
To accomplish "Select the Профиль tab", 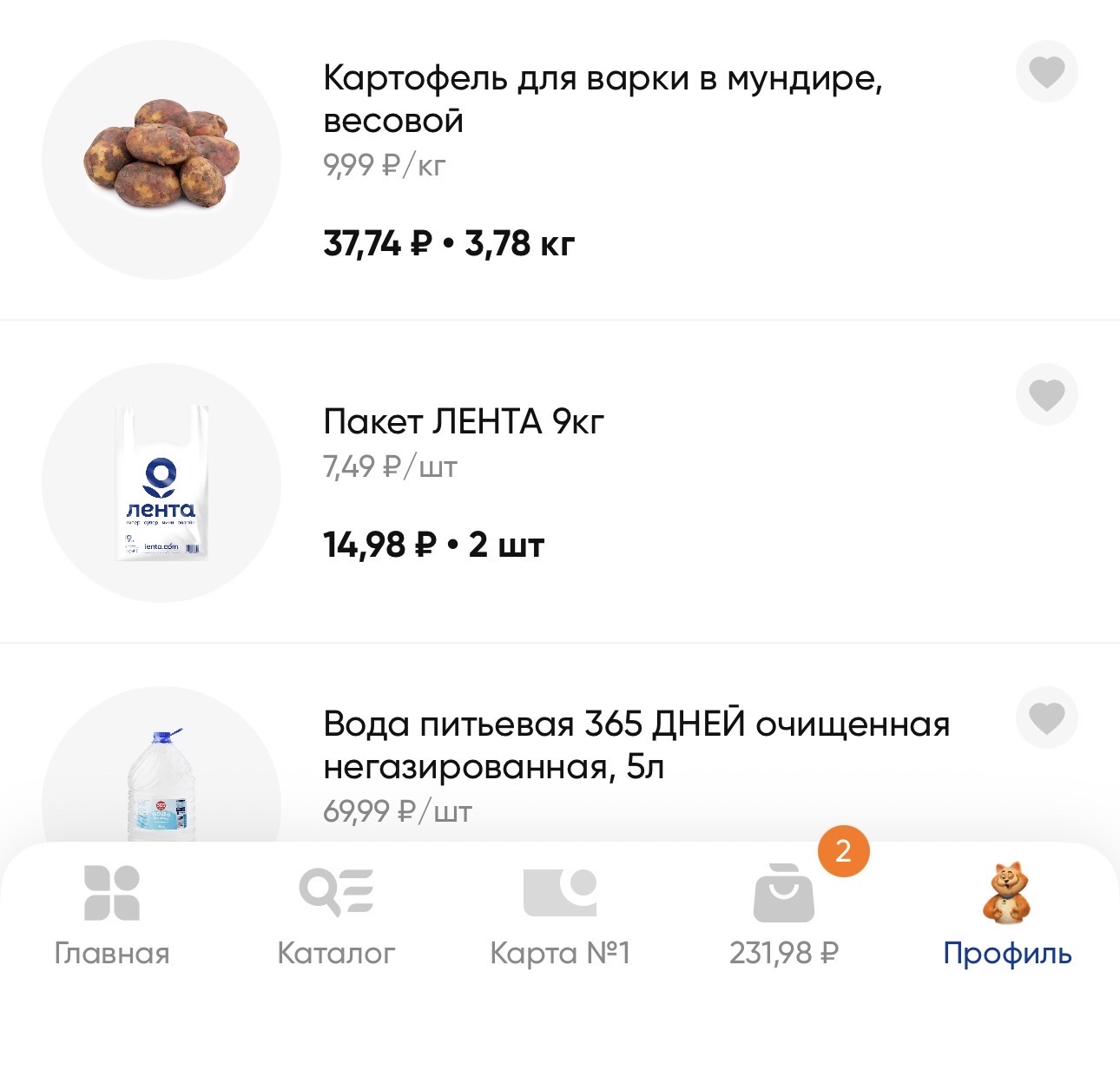I will tap(1007, 916).
